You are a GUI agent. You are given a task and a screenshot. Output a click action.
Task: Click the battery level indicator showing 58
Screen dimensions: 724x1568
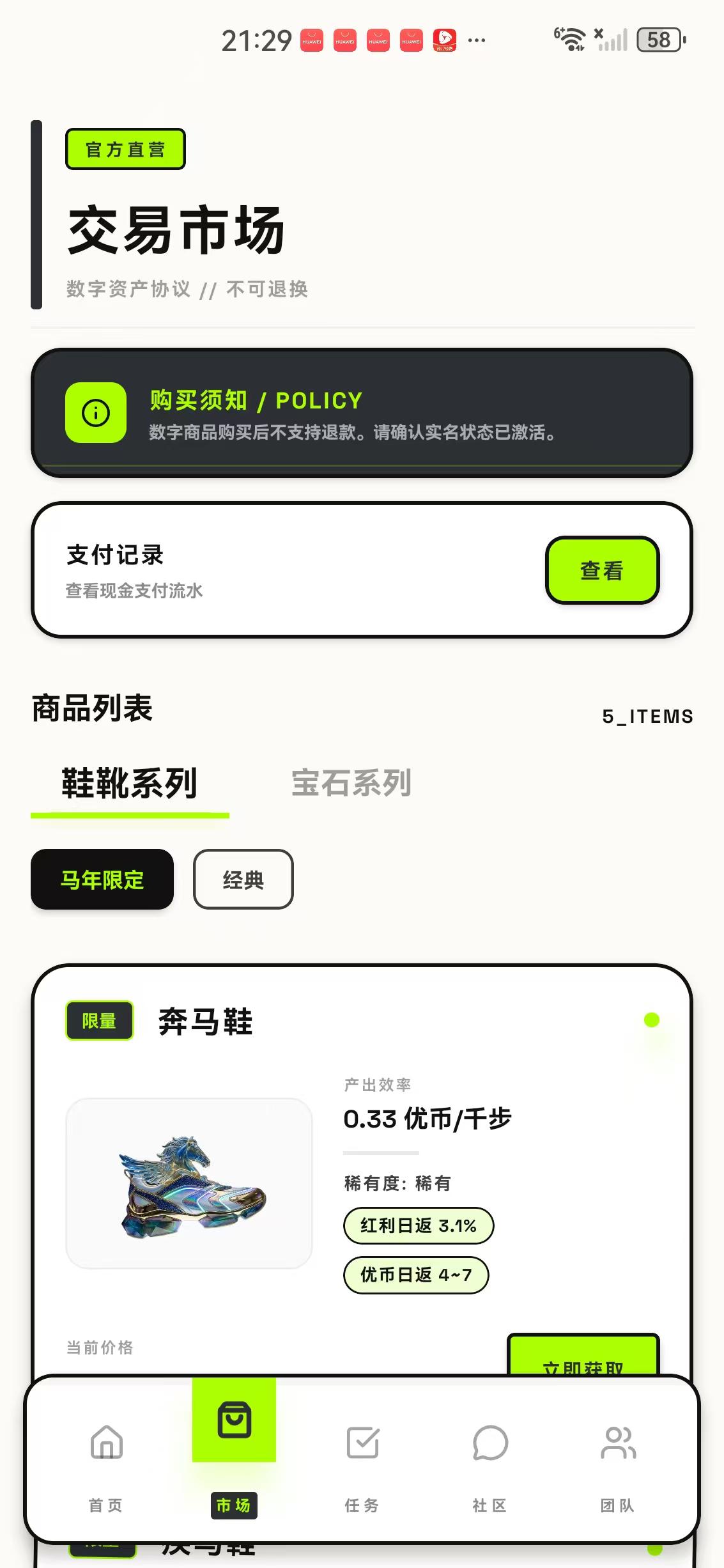(658, 40)
